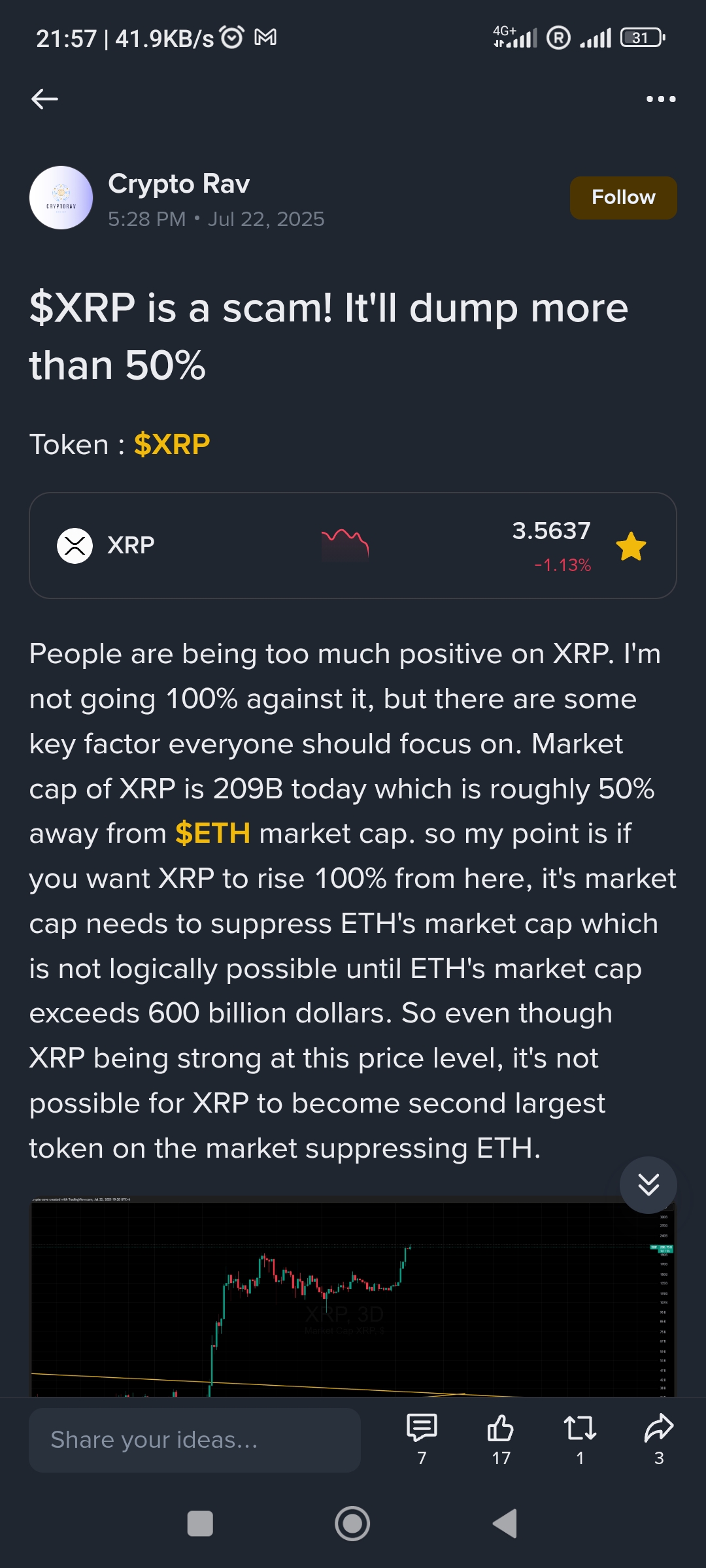The image size is (706, 1568).
Task: Open Crypto Rav's profile avatar
Action: click(x=61, y=197)
